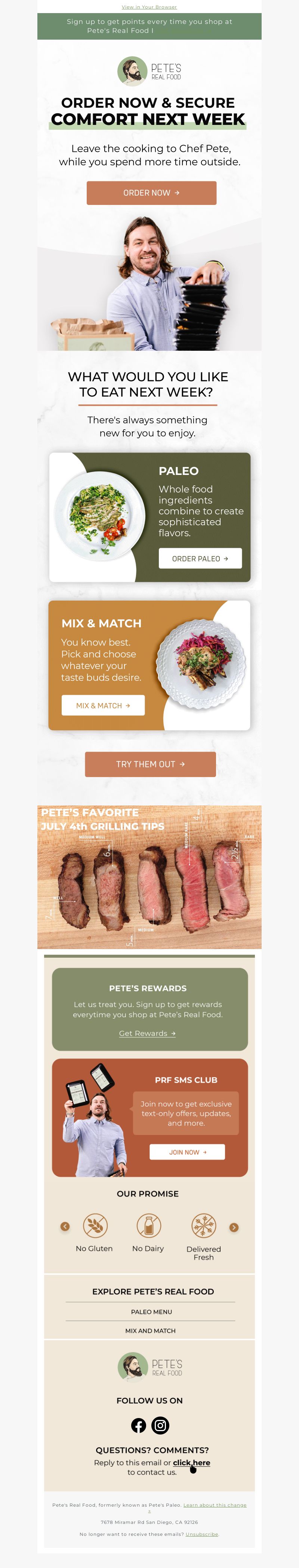Show next promise with the right arrow
The height and width of the screenshot is (1568, 299).
234,1227
